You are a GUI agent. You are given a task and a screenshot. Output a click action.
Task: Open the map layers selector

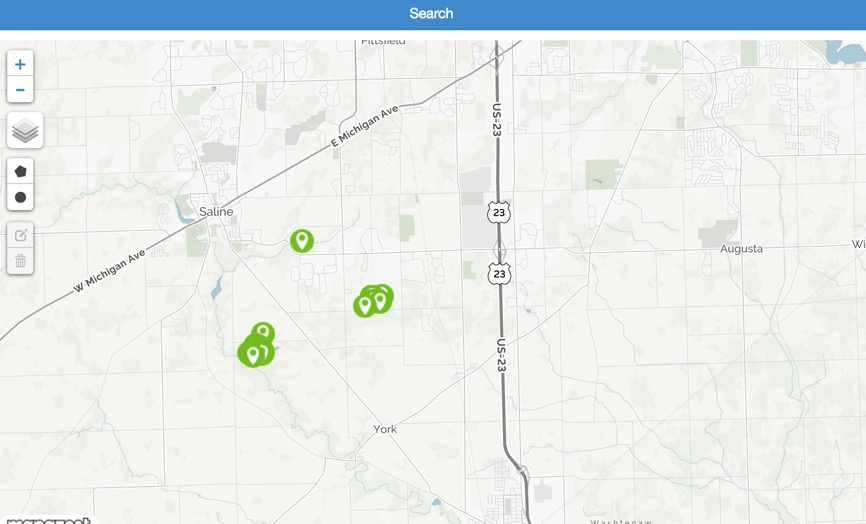coord(25,130)
